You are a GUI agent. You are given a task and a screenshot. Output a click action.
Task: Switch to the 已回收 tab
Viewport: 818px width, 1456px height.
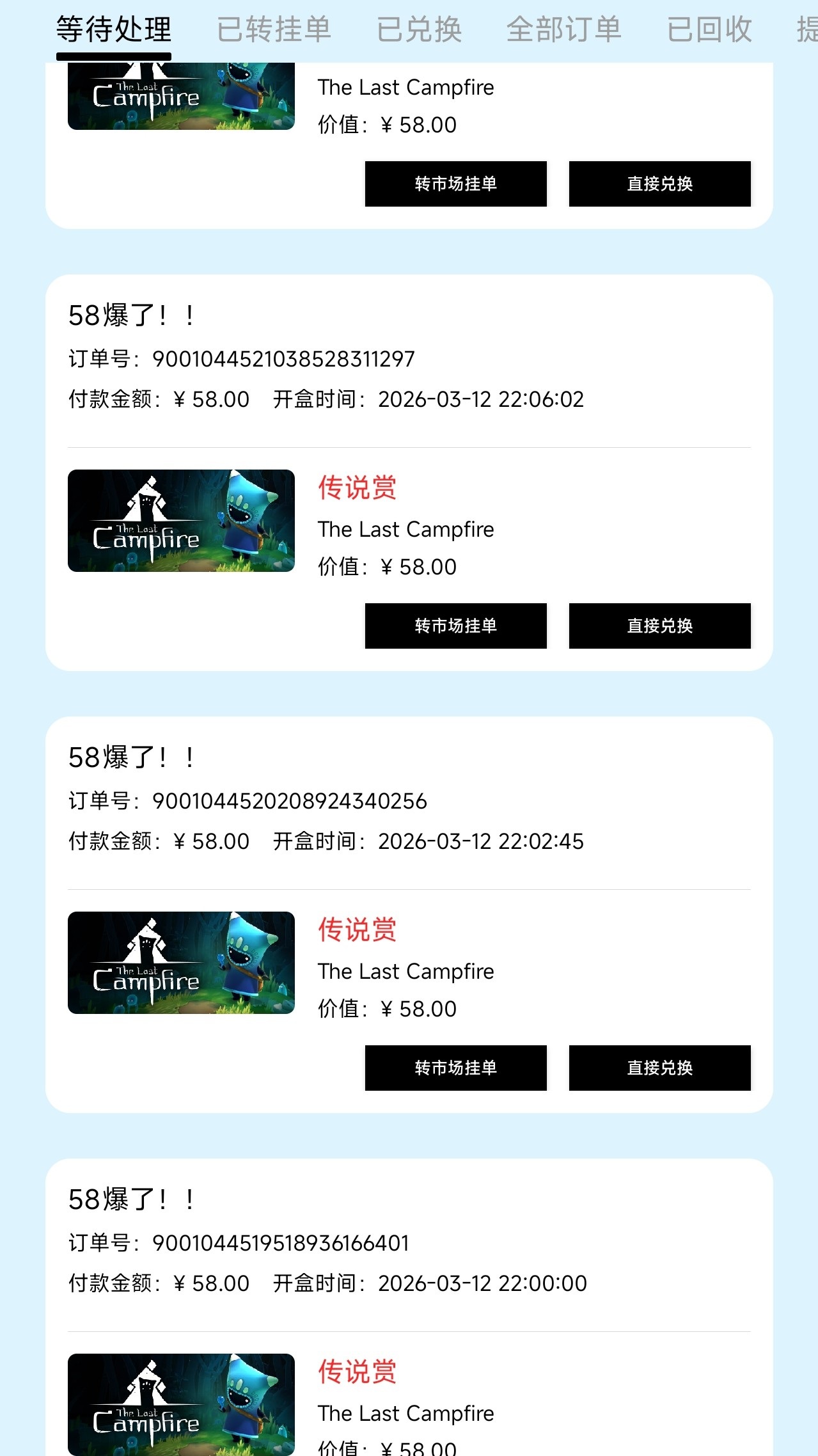pos(709,29)
